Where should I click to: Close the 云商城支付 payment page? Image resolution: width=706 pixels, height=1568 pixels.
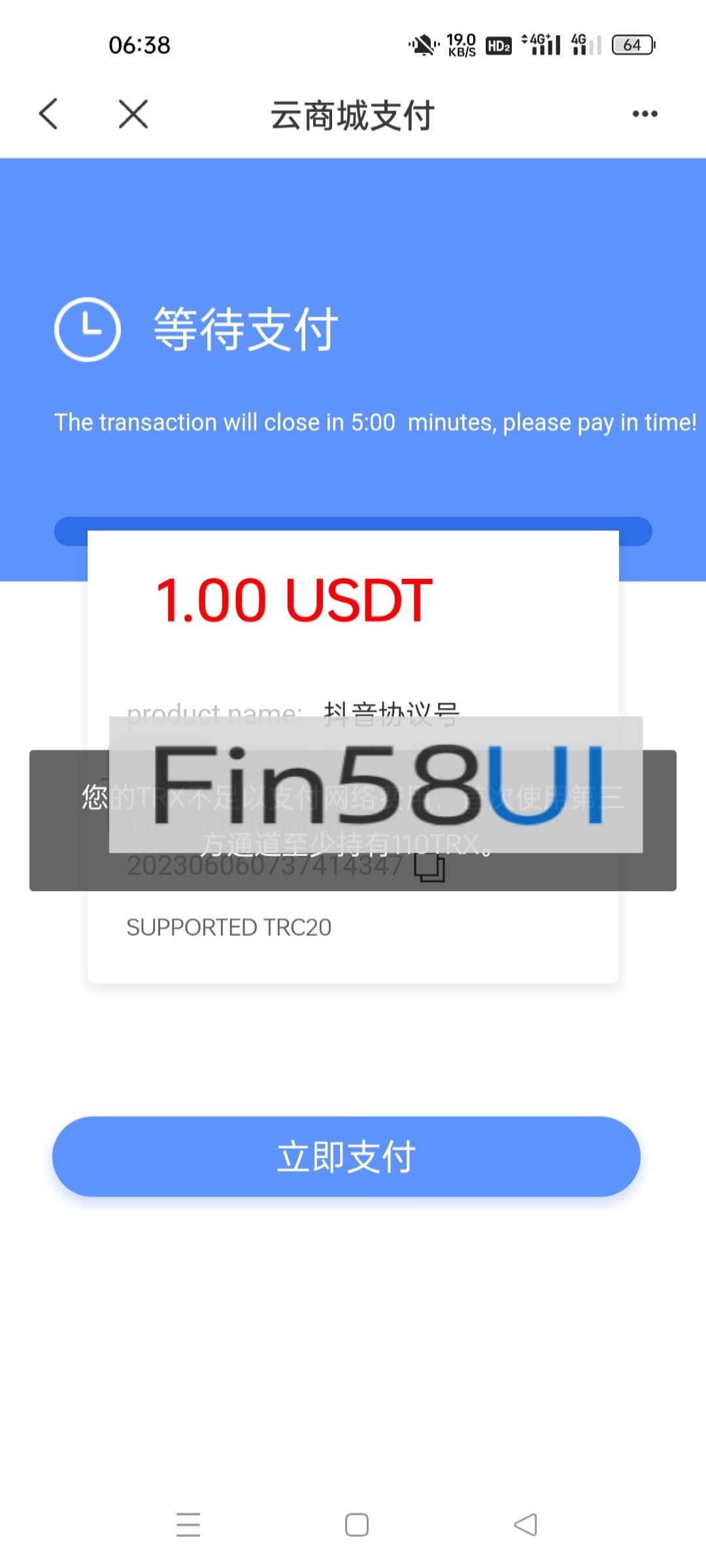[x=133, y=114]
